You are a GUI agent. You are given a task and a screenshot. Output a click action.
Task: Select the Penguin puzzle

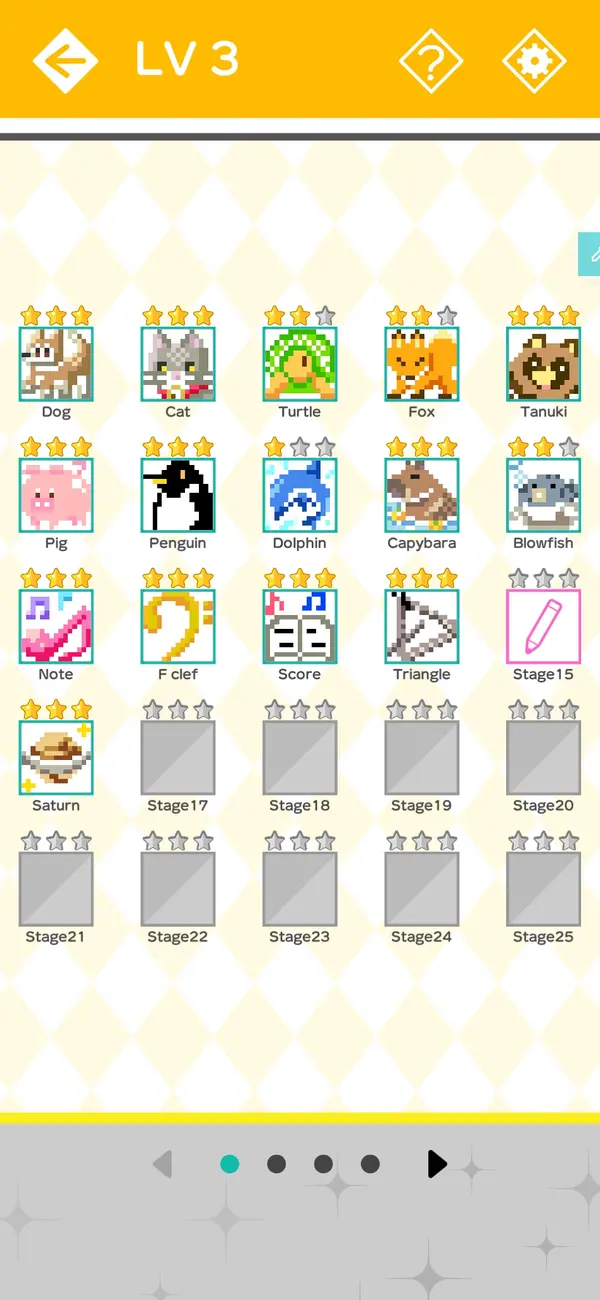(x=178, y=495)
